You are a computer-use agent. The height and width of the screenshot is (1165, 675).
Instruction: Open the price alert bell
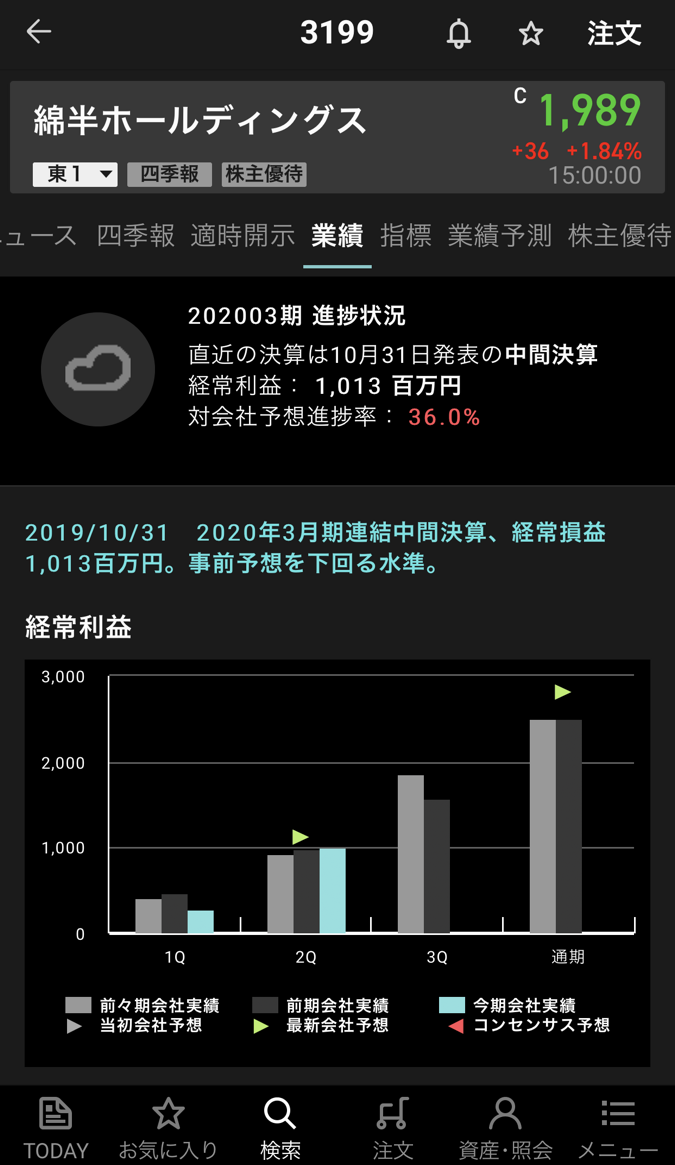459,33
